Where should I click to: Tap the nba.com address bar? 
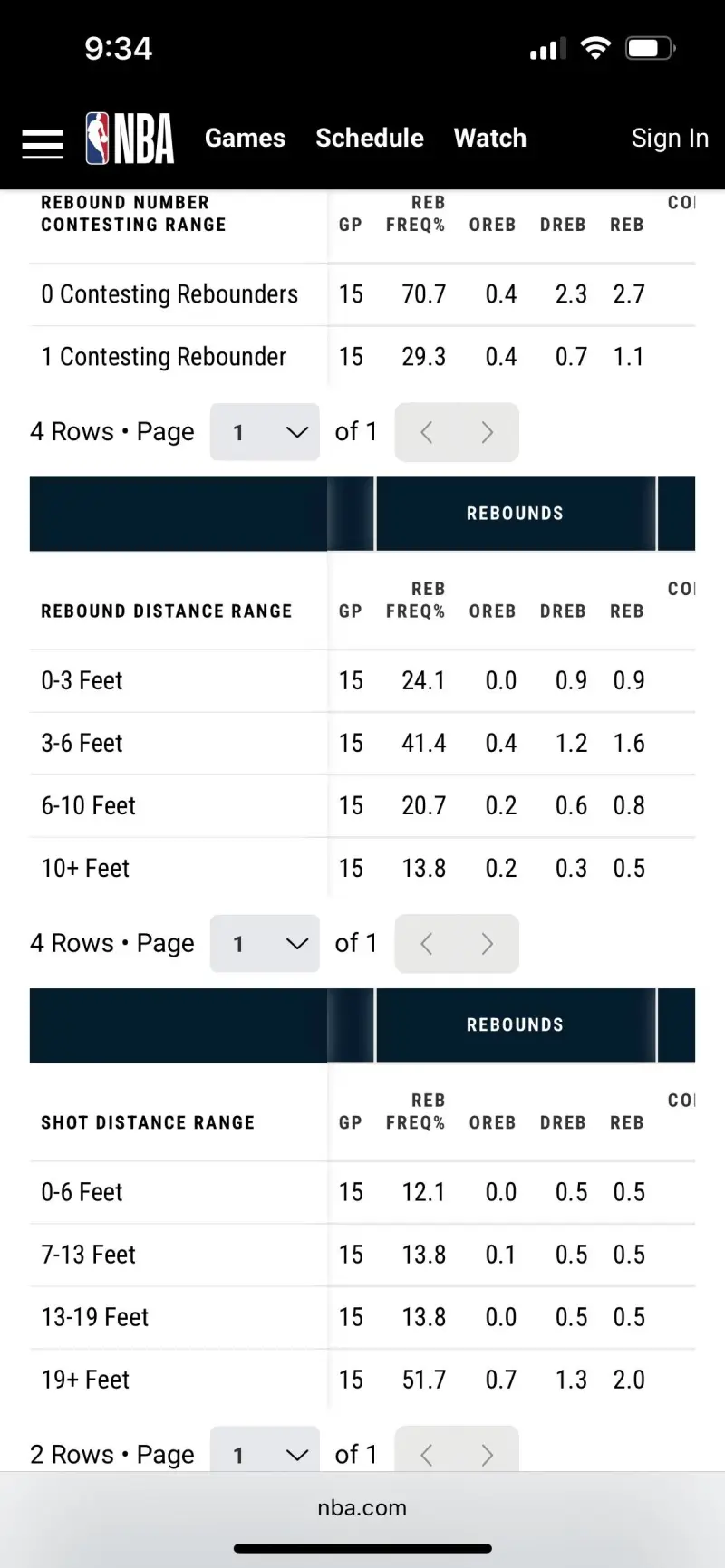362,1507
